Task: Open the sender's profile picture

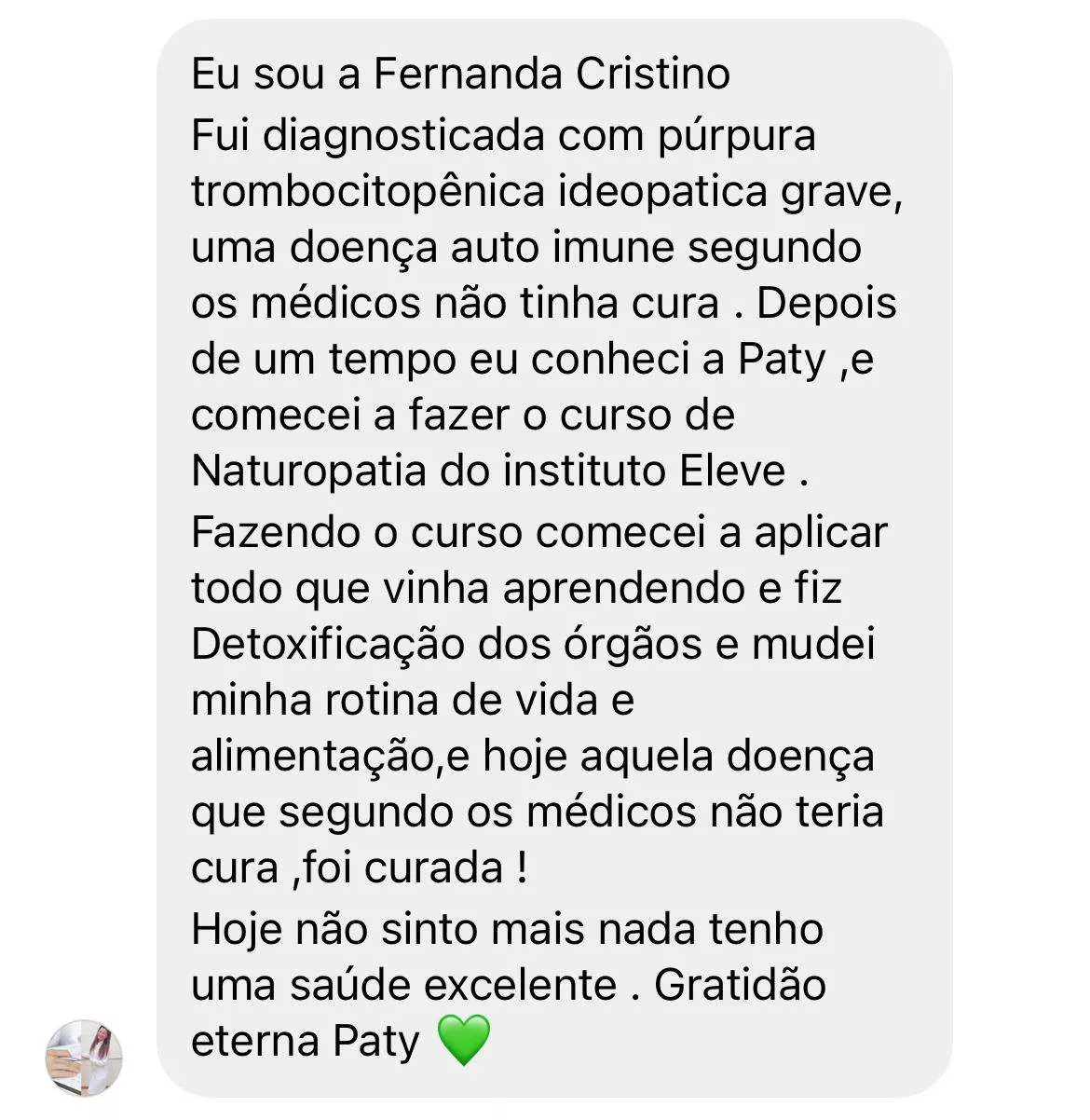Action: pyautogui.click(x=84, y=1057)
